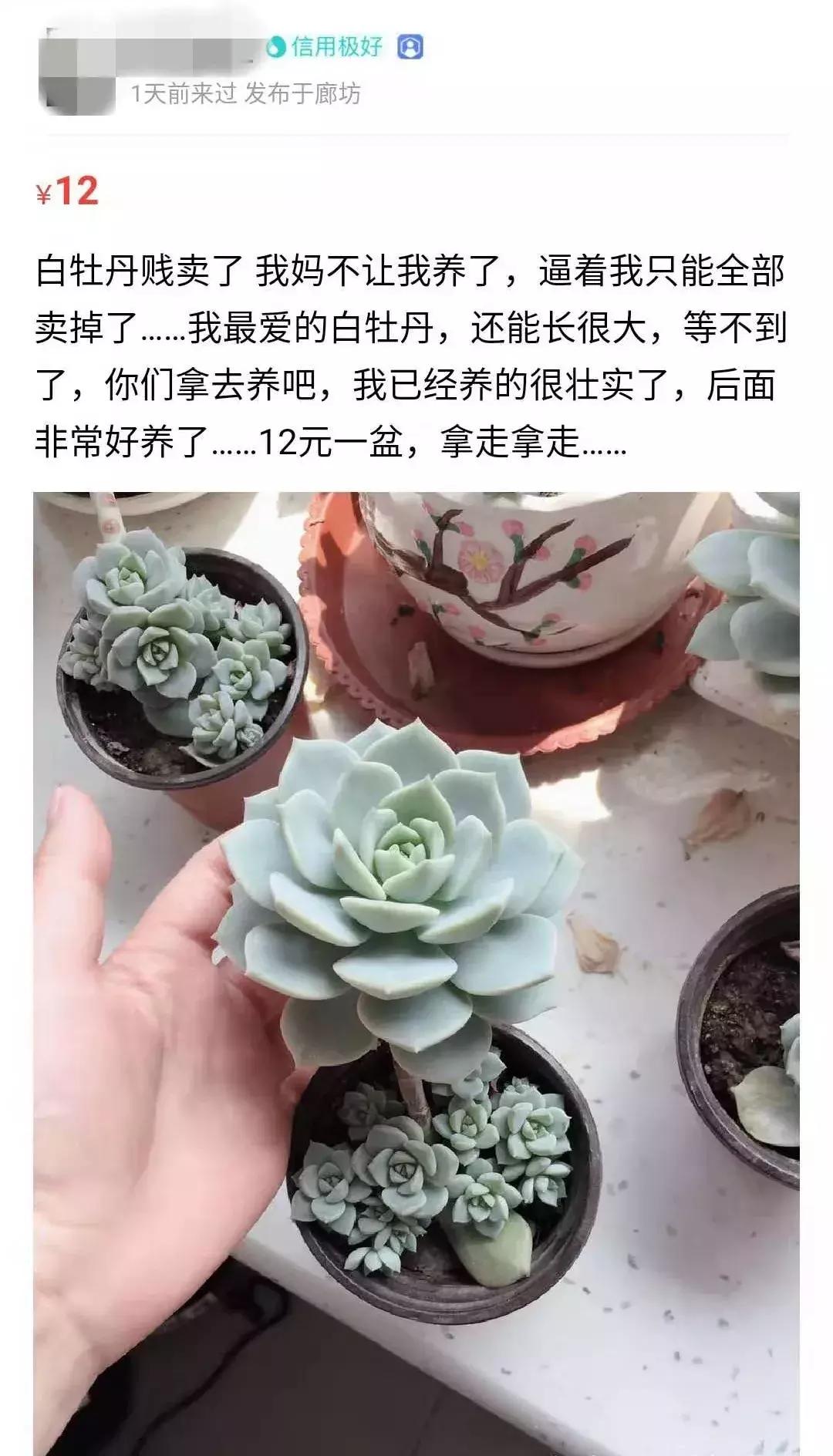The width and height of the screenshot is (833, 1456).
Task: Tap the 1天前来过 activity status
Action: 185,96
